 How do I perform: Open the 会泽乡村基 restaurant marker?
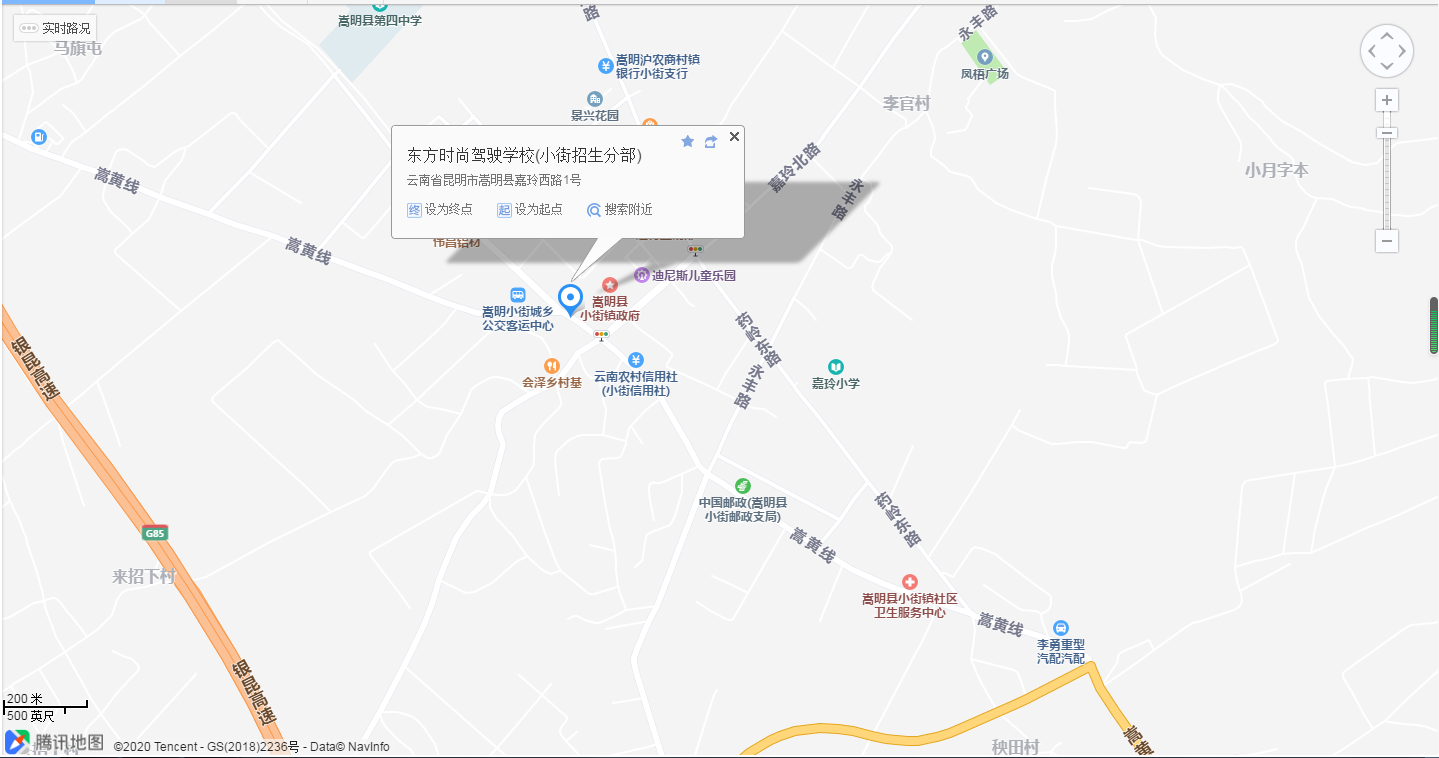[551, 366]
